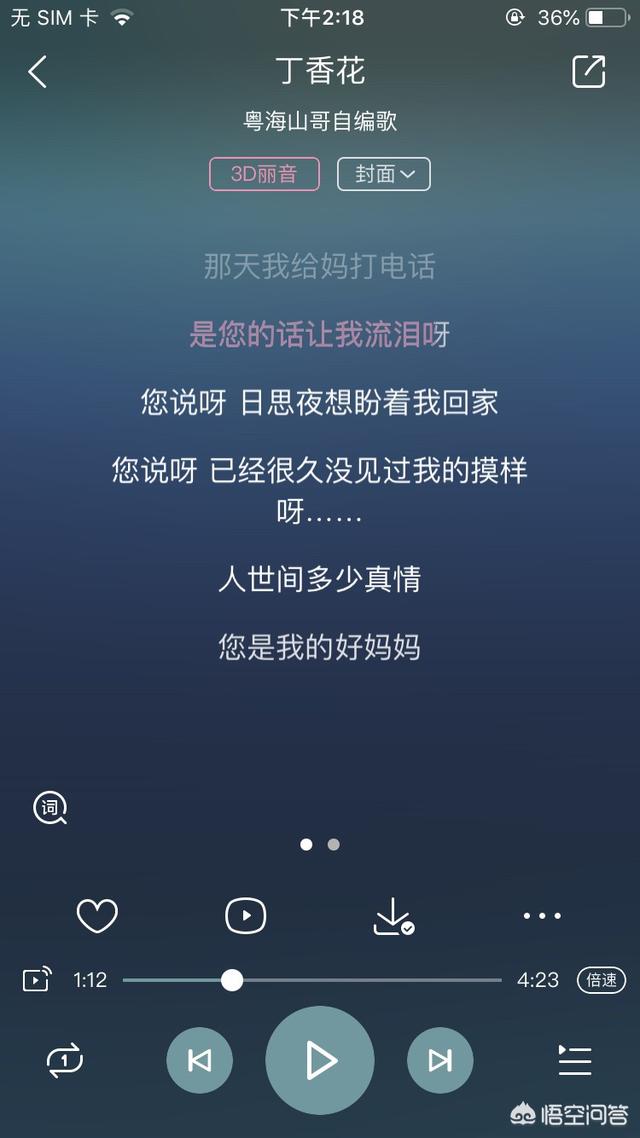The height and width of the screenshot is (1138, 640).
Task: Skip to the previous track
Action: coord(200,1060)
